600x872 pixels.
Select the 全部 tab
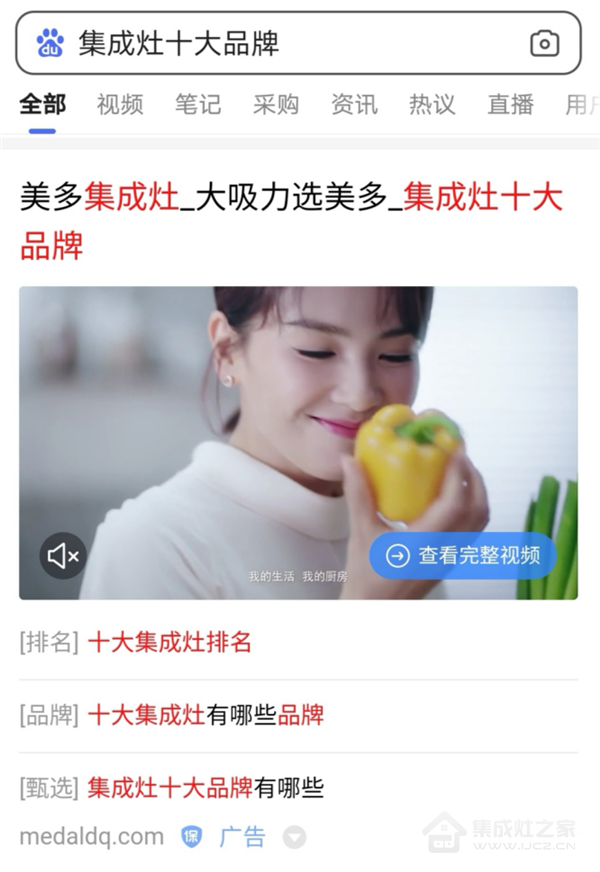click(x=42, y=104)
